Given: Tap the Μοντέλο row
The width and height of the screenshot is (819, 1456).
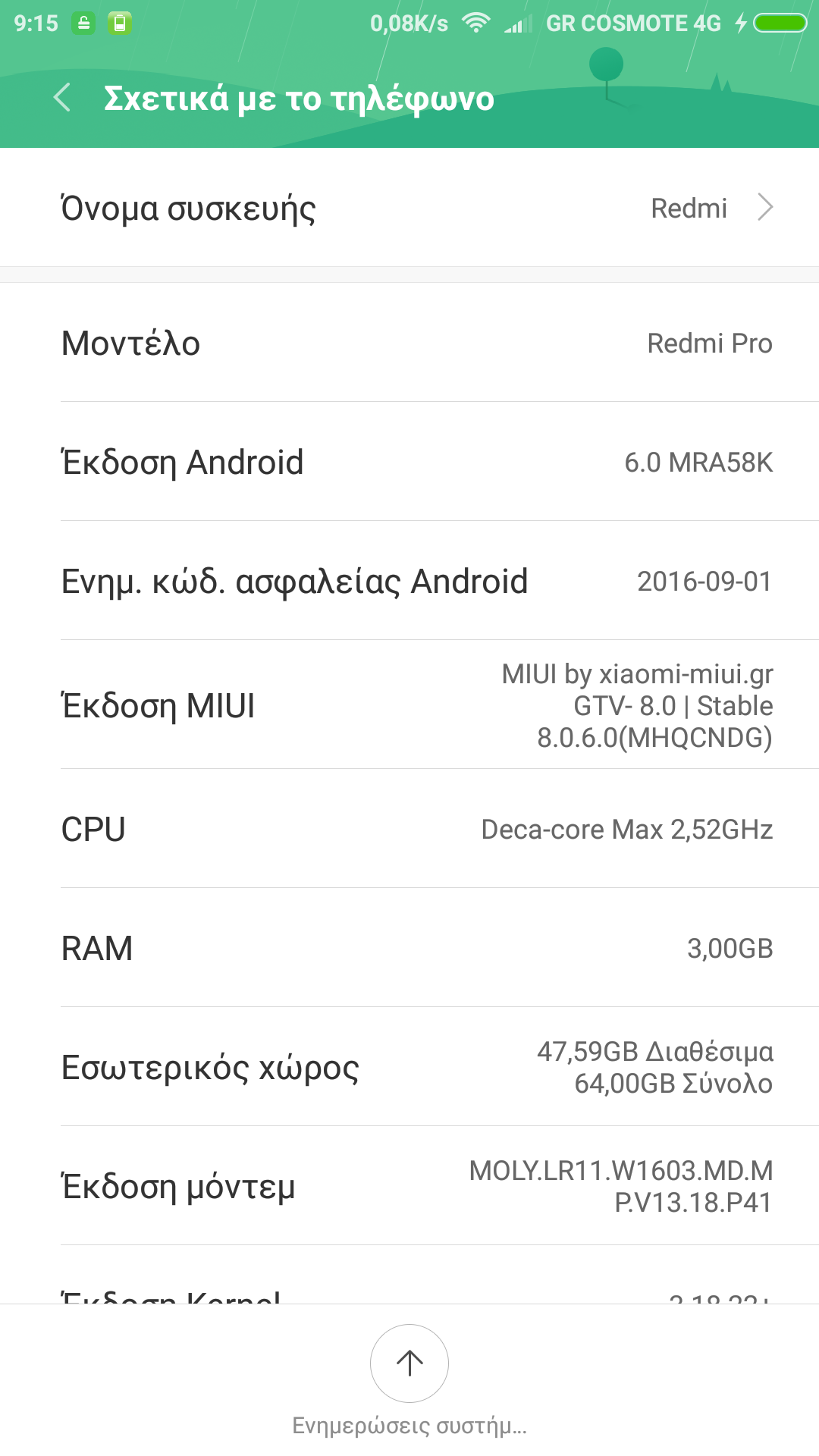Looking at the screenshot, I should tap(409, 343).
